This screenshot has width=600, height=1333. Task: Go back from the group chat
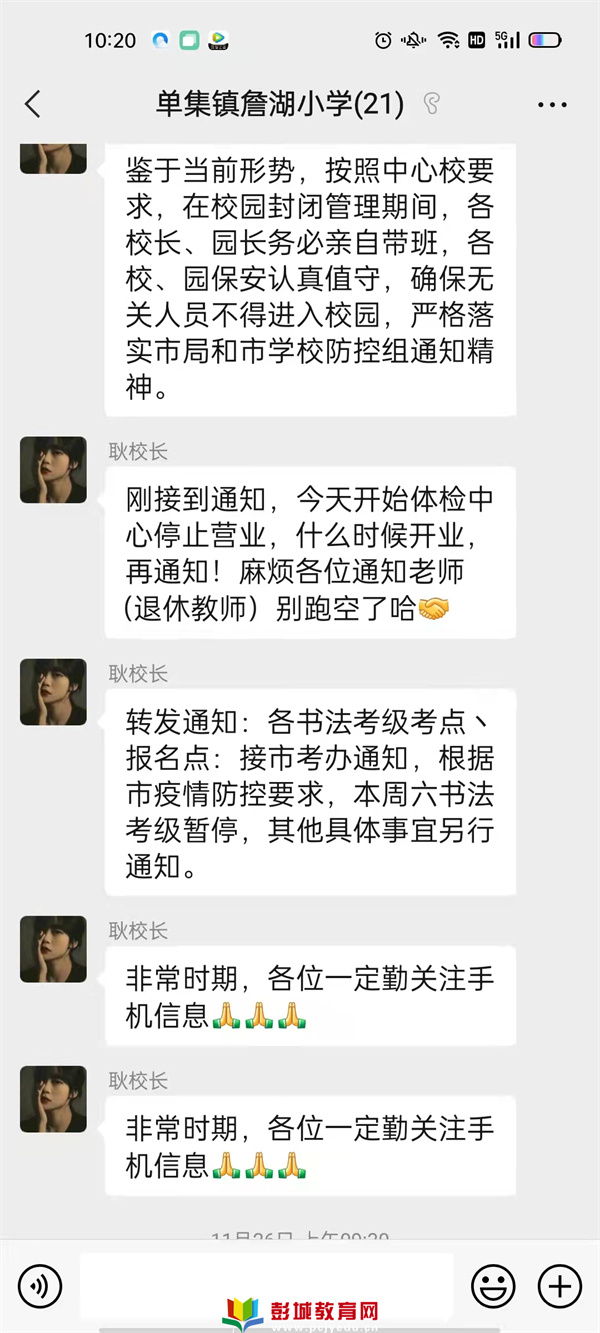[x=33, y=104]
